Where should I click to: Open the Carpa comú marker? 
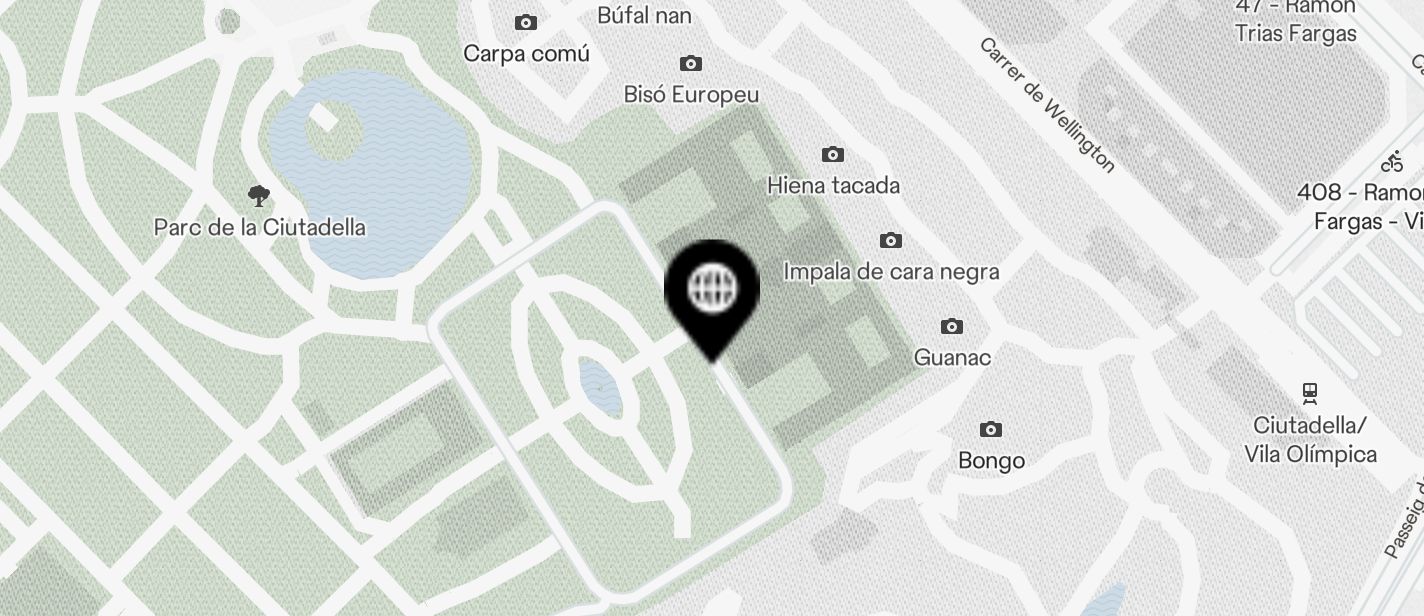[x=526, y=23]
